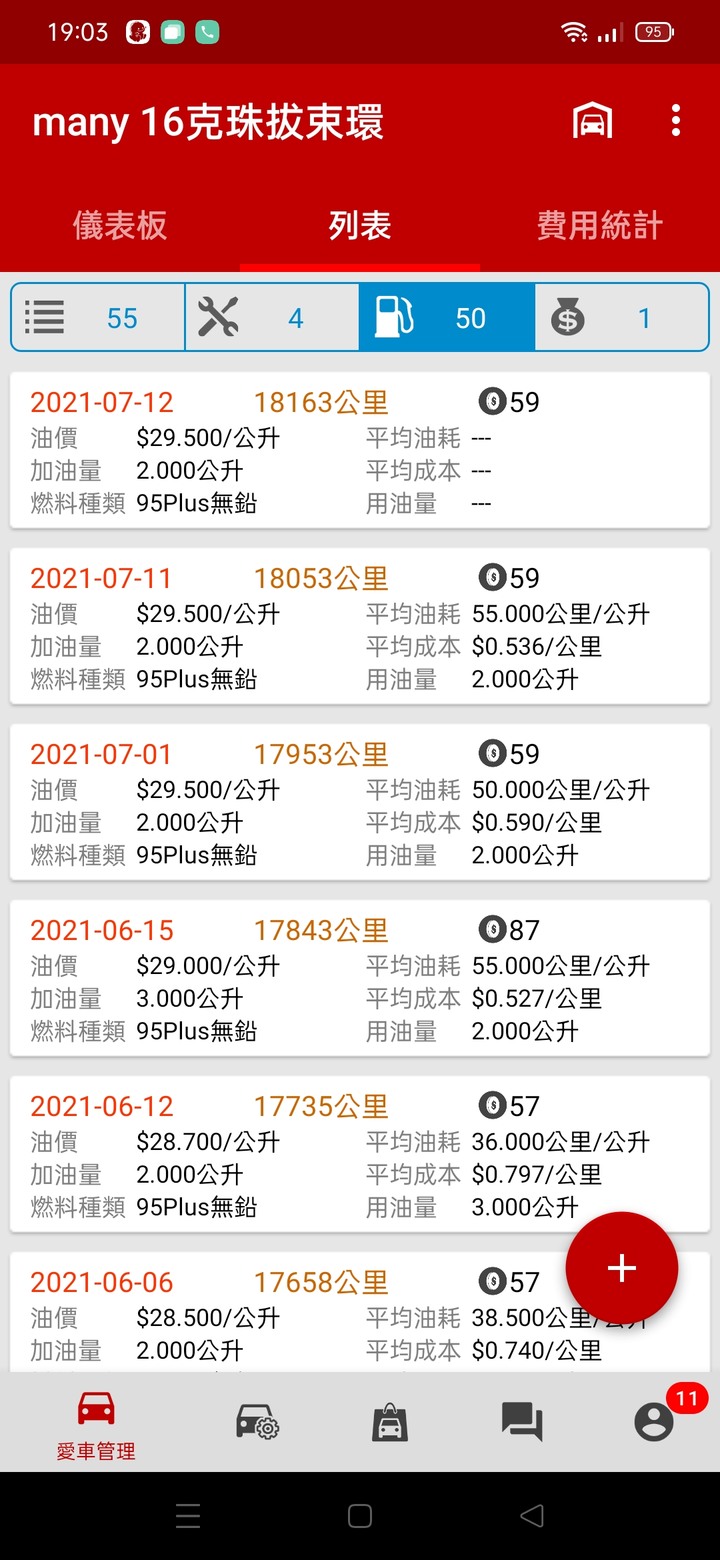Tap the system back button
The width and height of the screenshot is (720, 1560).
(x=532, y=1516)
